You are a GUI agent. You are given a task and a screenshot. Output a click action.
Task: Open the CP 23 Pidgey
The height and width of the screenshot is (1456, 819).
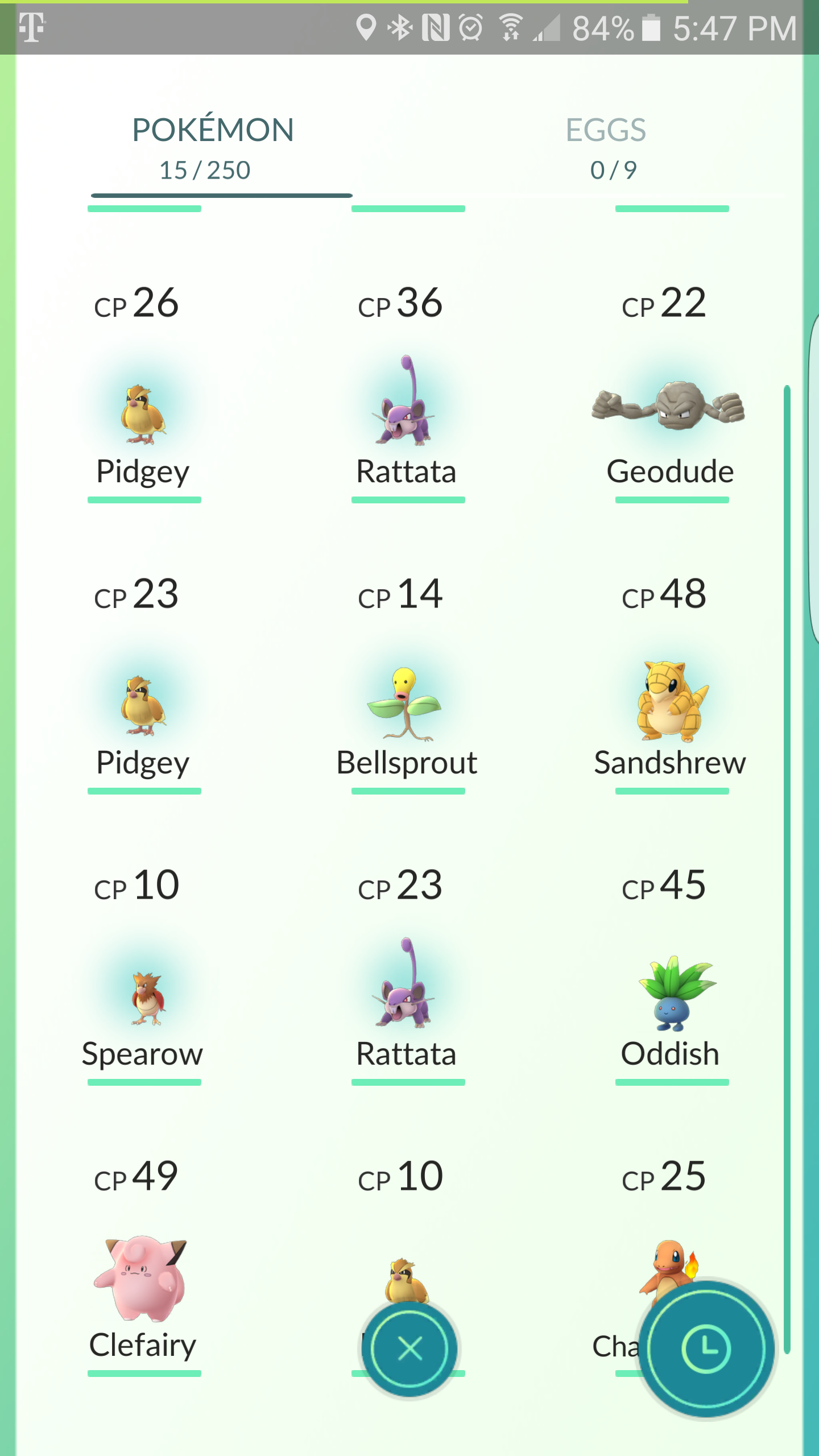point(143,705)
